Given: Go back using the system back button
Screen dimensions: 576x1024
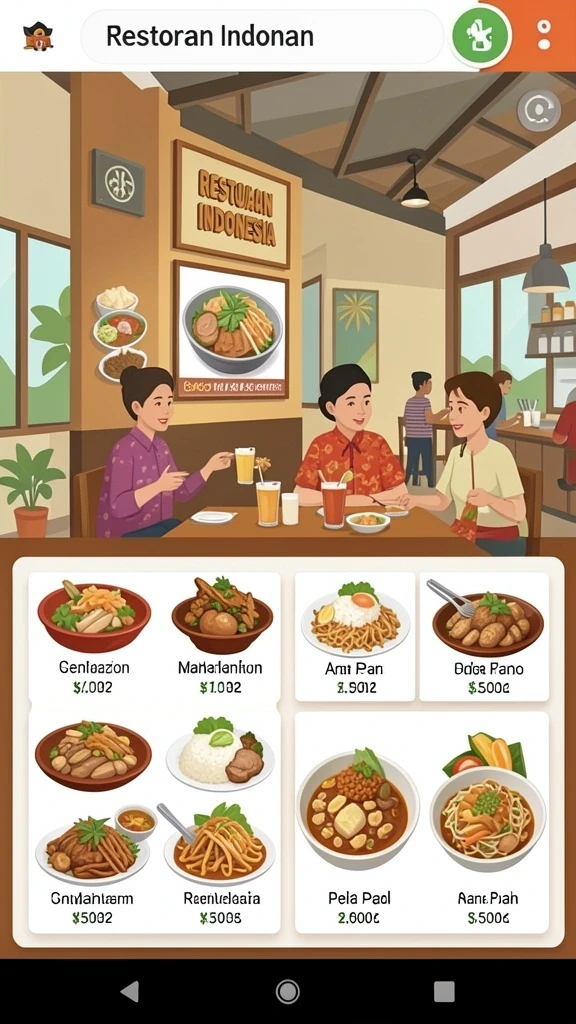Looking at the screenshot, I should click(130, 991).
